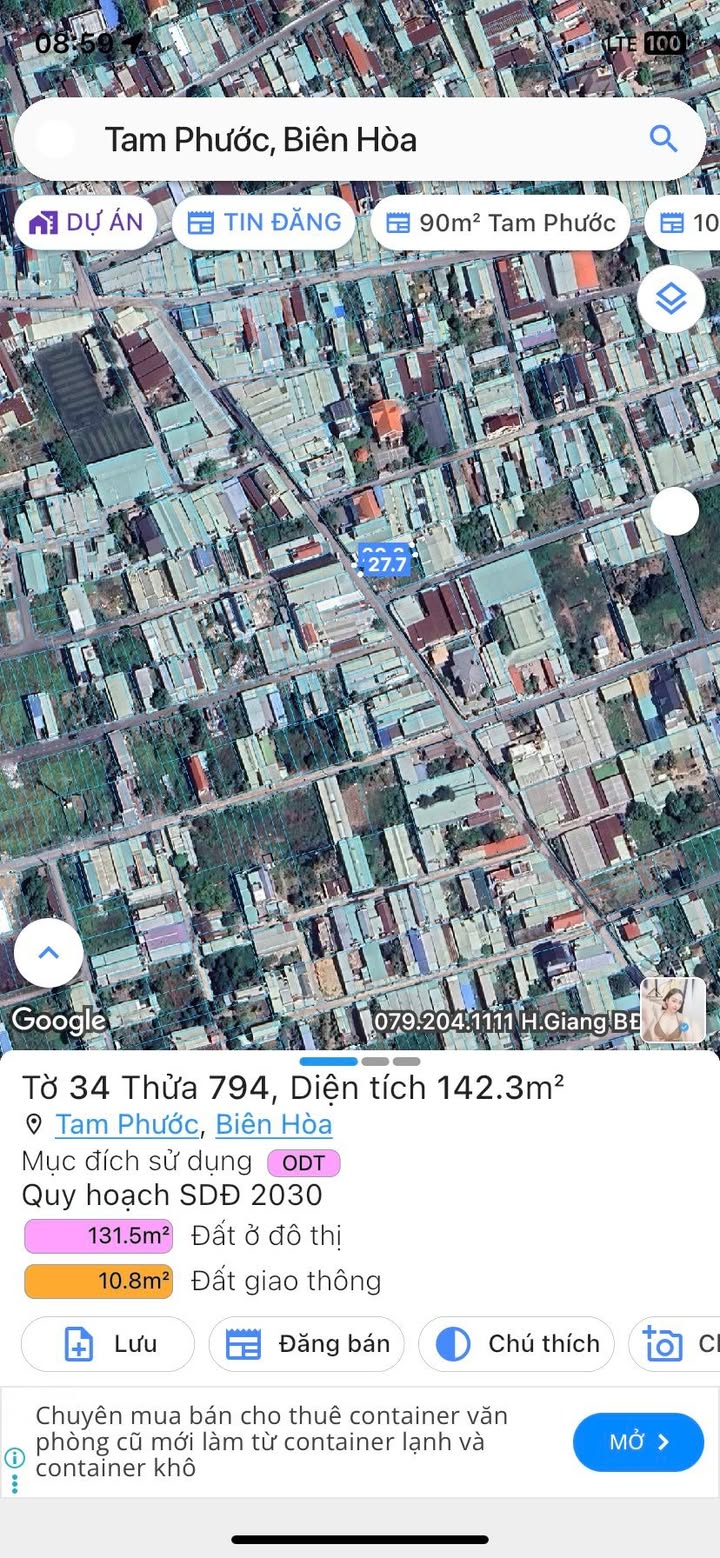
Task: Choose the 90m² Tam Phước chip
Action: click(500, 223)
